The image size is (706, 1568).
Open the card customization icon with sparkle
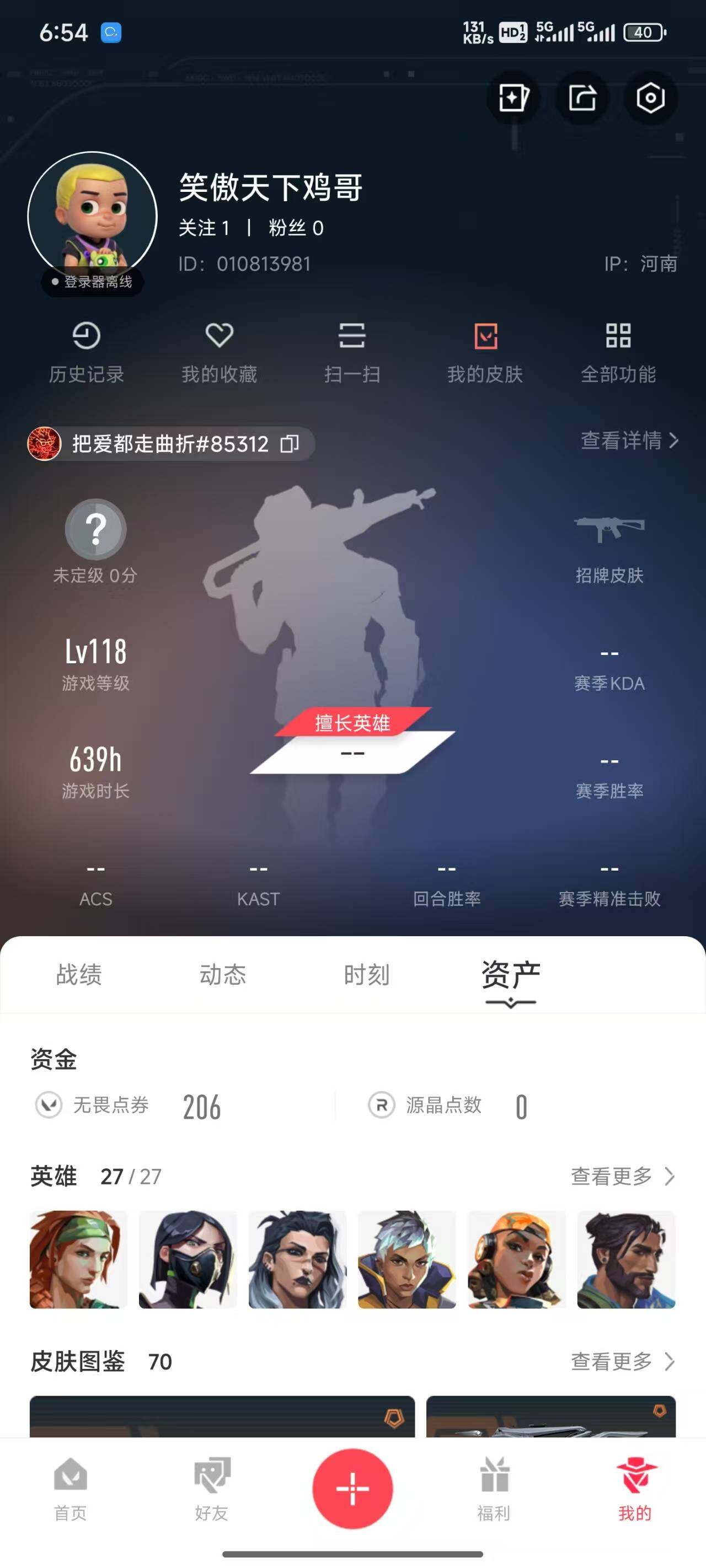tap(513, 98)
